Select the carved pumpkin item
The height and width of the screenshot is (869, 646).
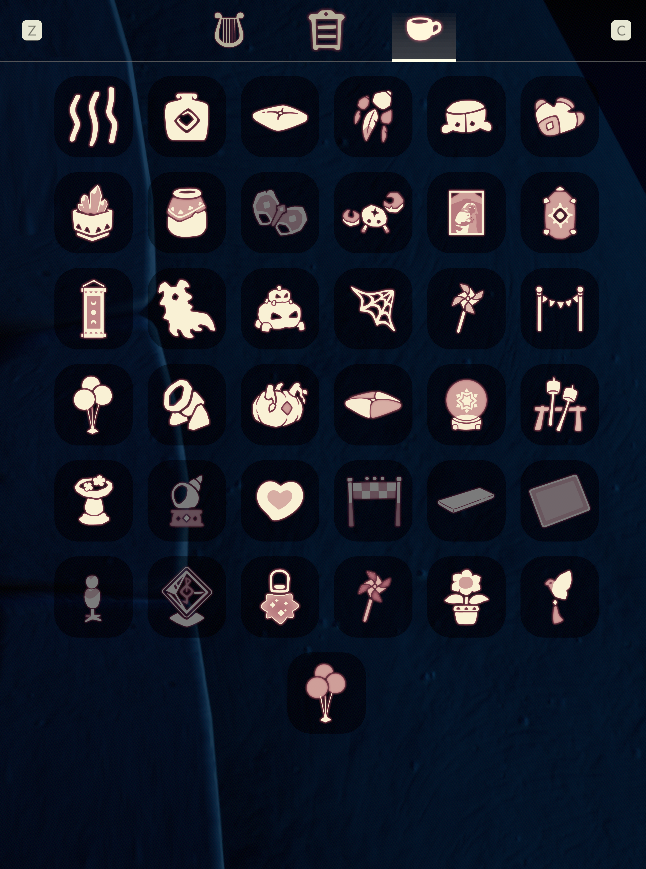[x=279, y=404]
